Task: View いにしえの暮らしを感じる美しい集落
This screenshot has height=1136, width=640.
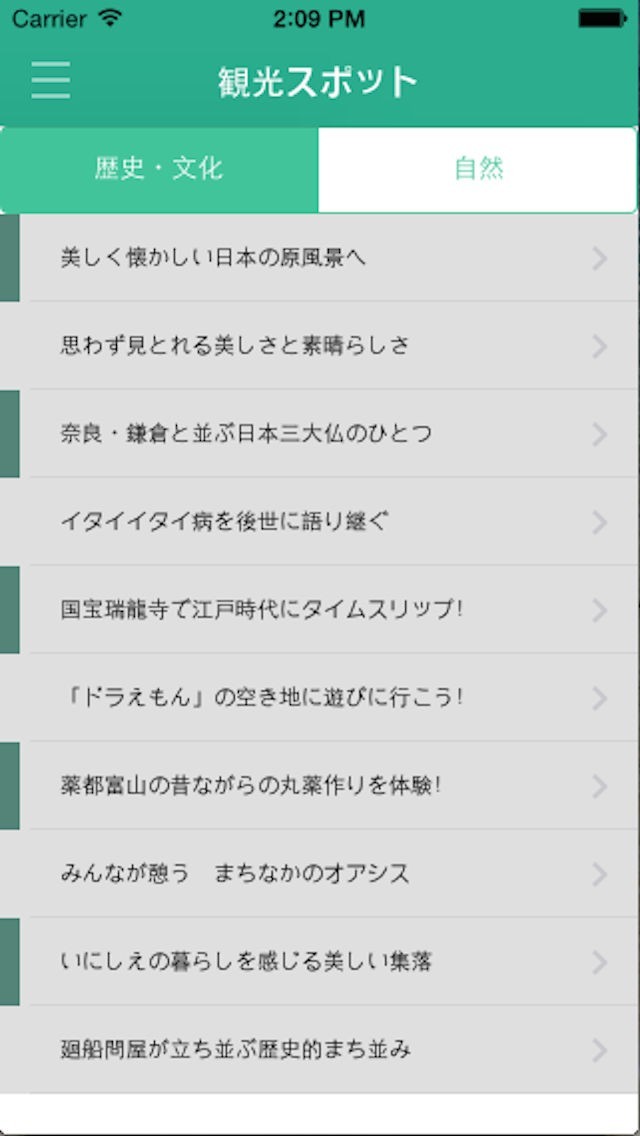Action: (x=320, y=962)
